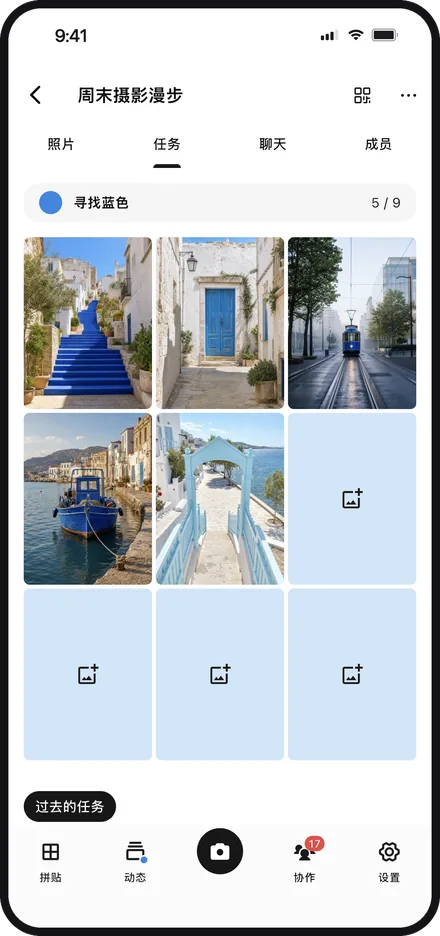The width and height of the screenshot is (440, 936).
Task: Open the 动态 tab
Action: (136, 863)
